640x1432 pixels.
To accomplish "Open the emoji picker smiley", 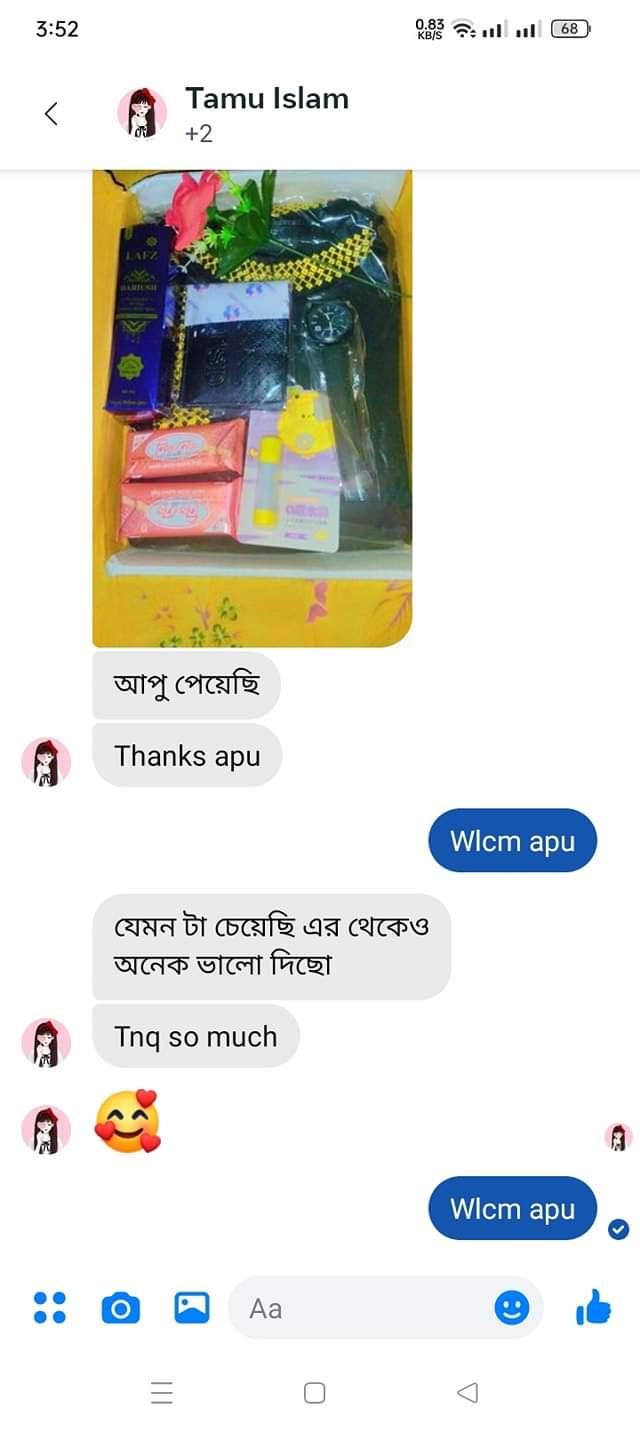I will click(512, 1307).
